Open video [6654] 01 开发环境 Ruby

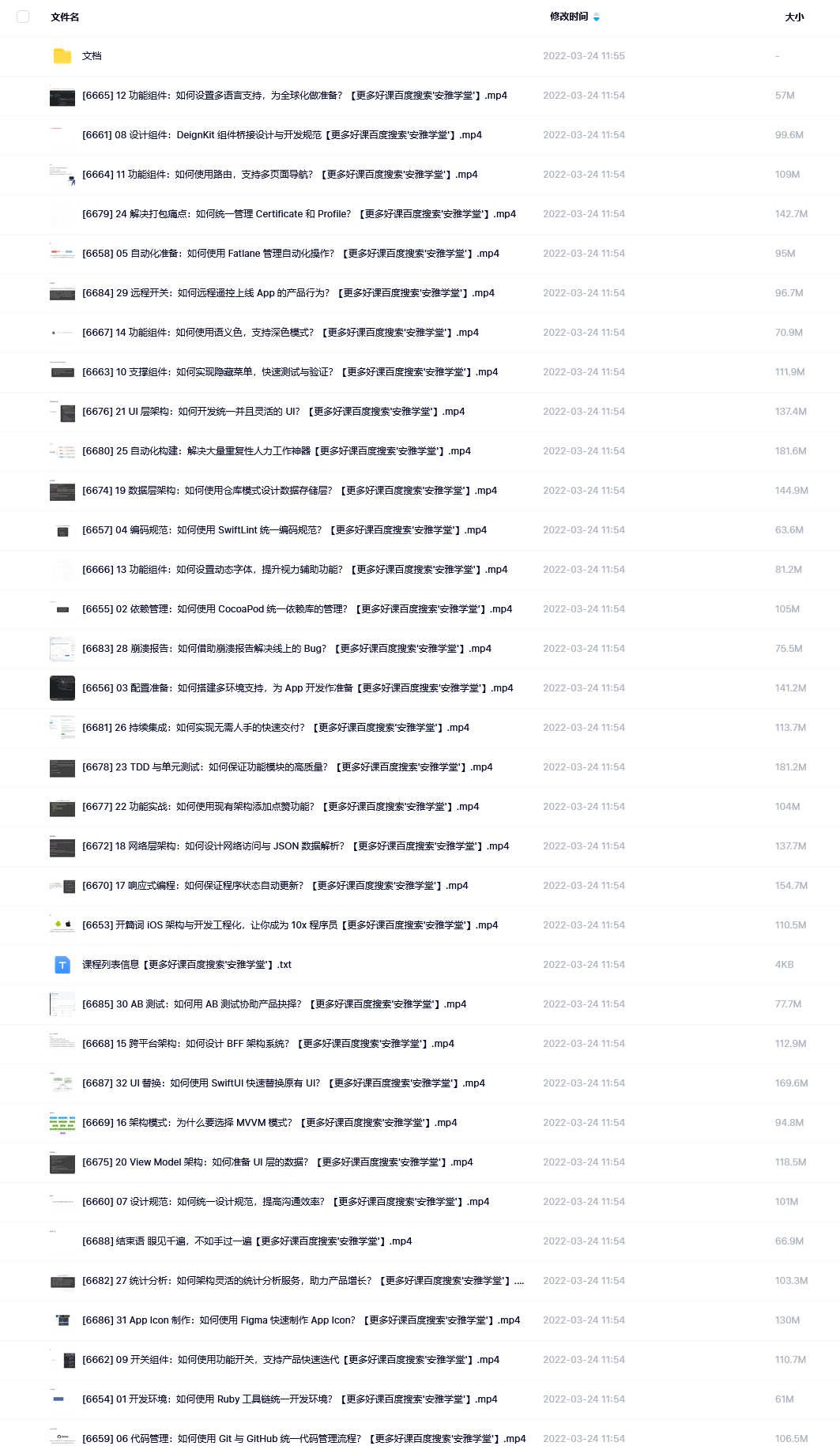click(290, 1399)
